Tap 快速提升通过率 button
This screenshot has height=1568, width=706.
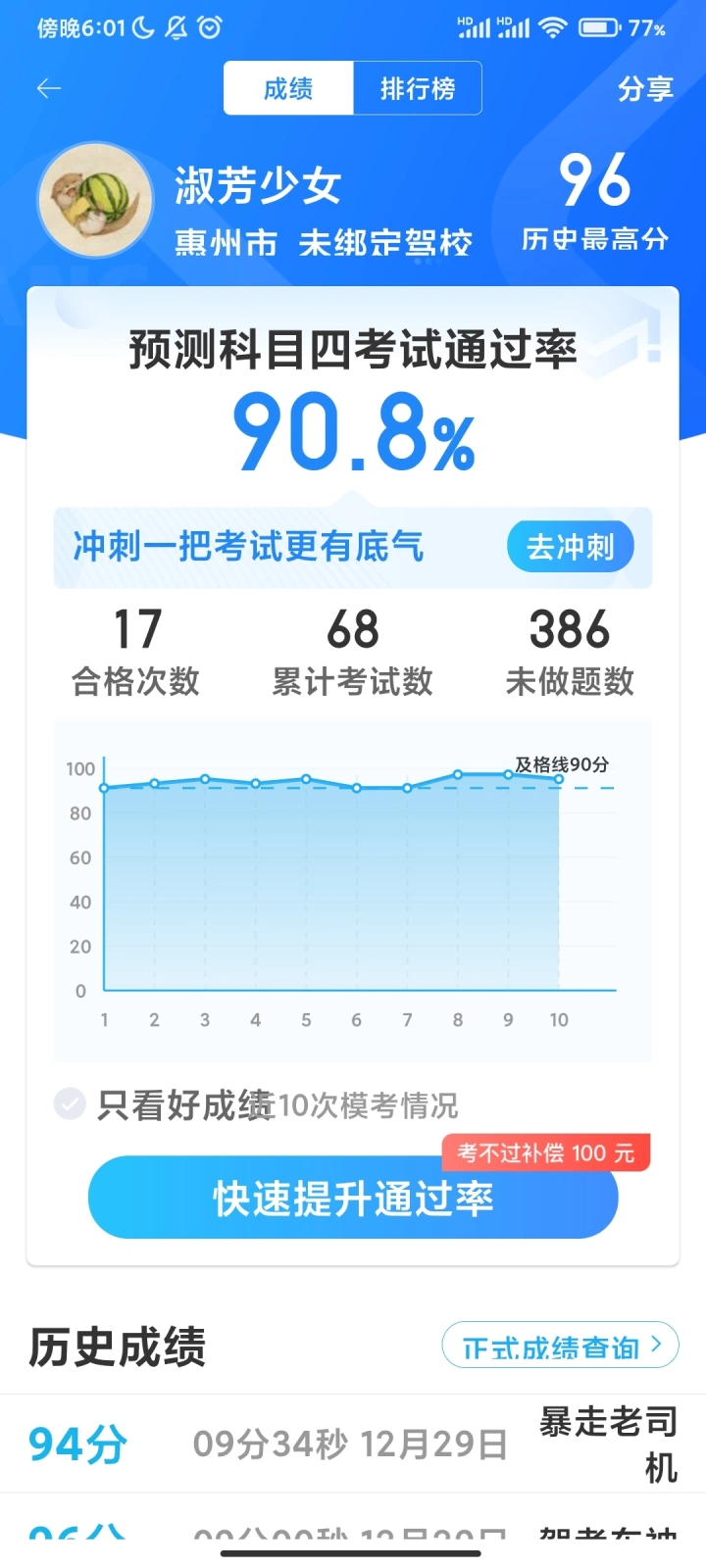click(353, 1198)
